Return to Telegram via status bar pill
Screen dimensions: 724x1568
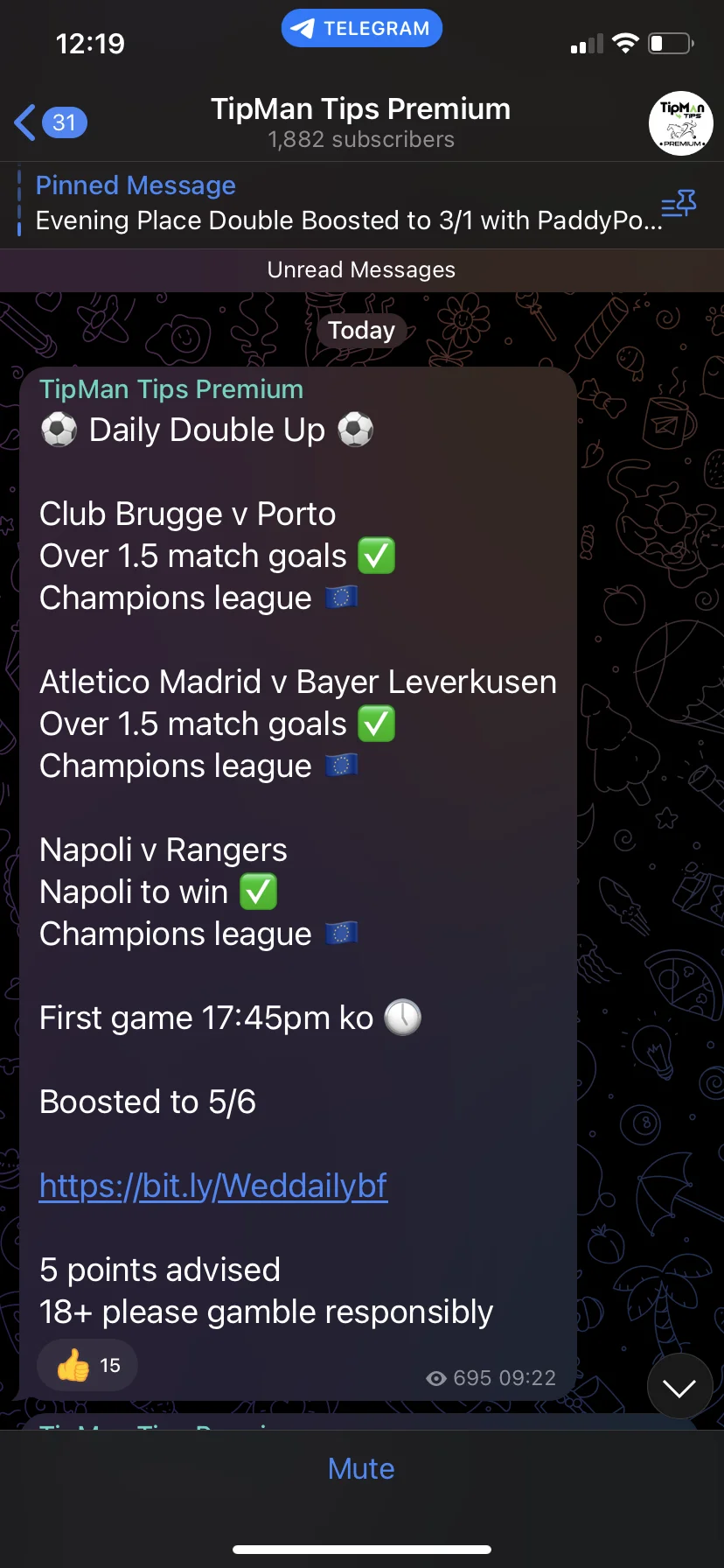pyautogui.click(x=361, y=29)
